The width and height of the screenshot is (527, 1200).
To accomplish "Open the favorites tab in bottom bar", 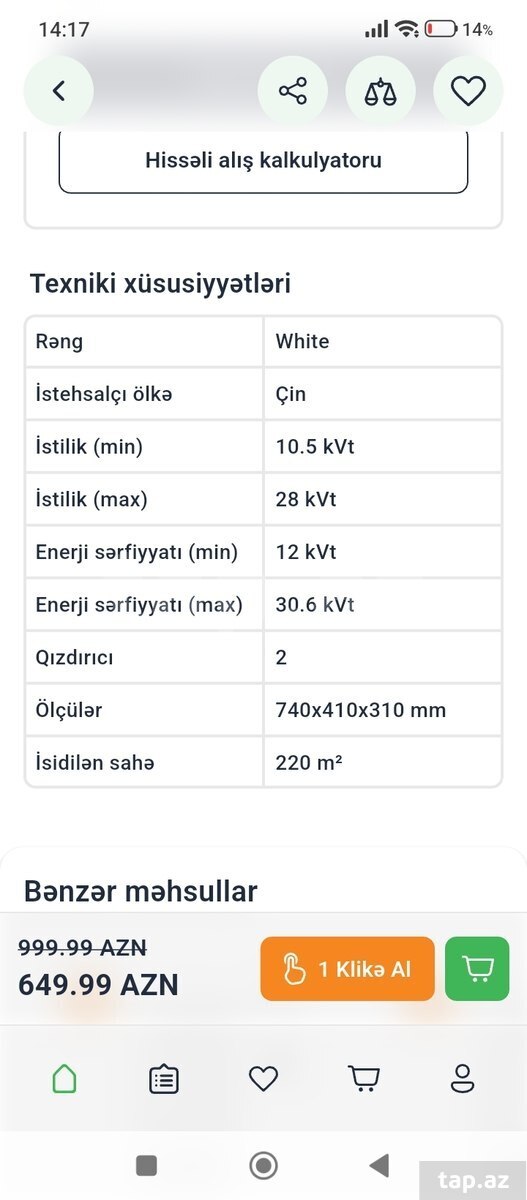I will coord(263,1078).
